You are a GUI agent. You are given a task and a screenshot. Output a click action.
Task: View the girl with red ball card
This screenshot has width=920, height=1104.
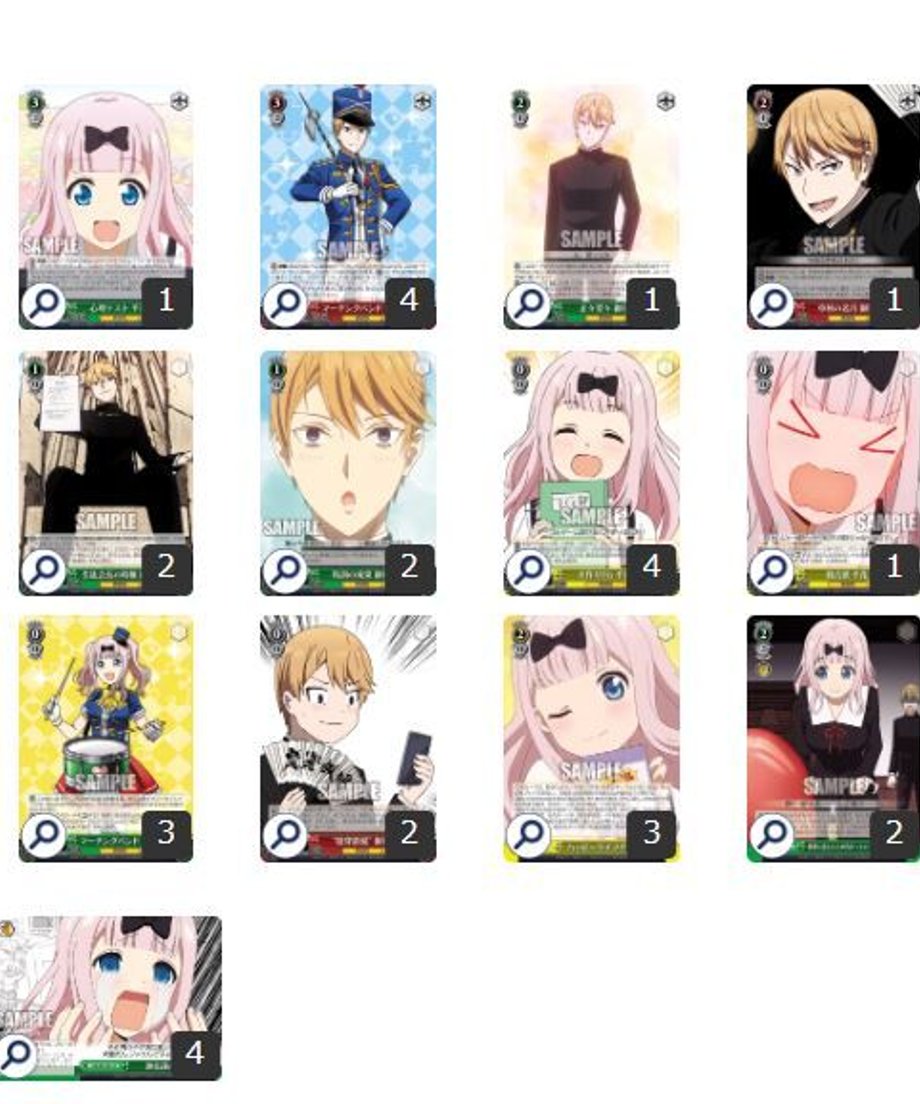coord(832,720)
